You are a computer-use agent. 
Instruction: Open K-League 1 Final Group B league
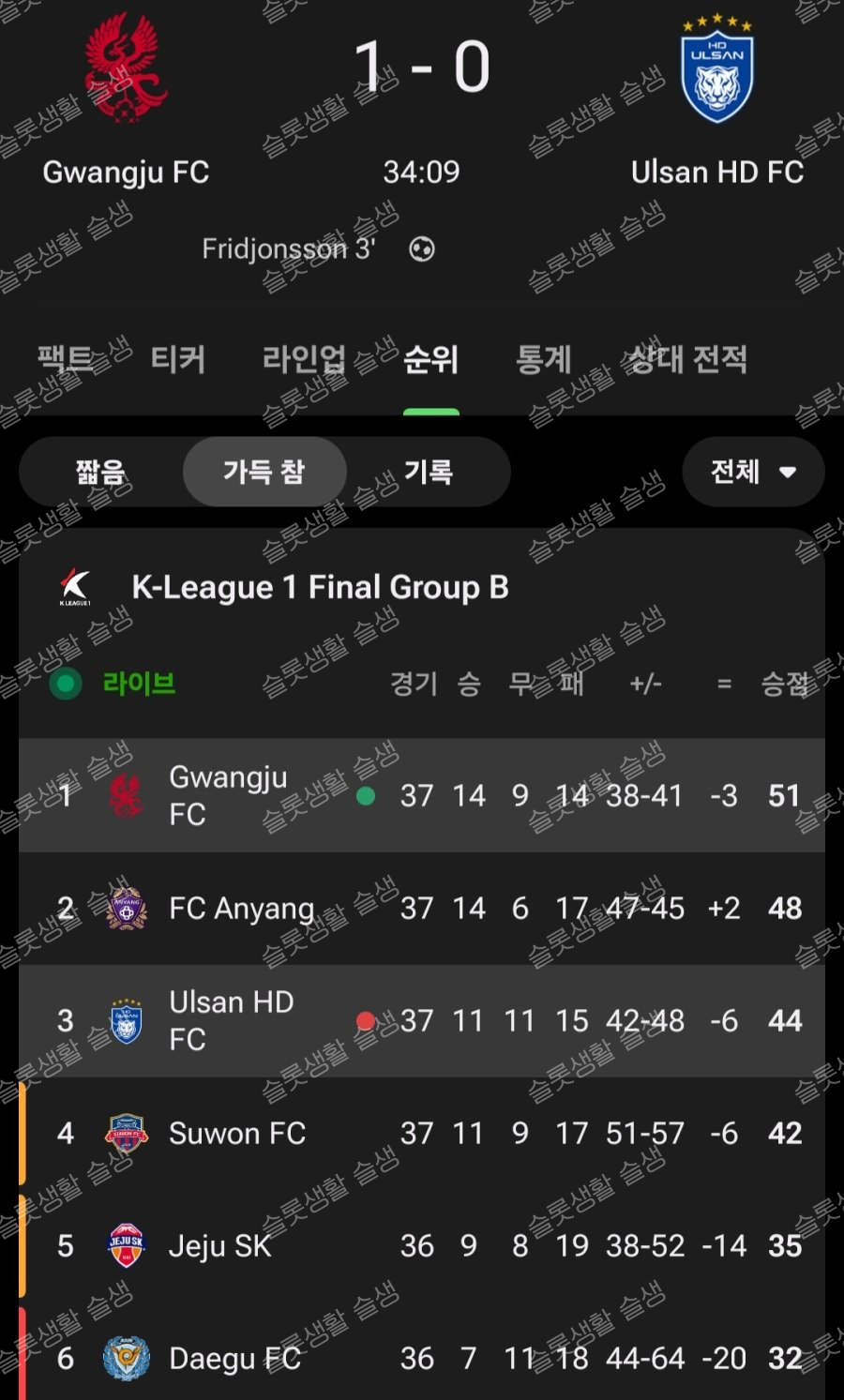pos(319,587)
